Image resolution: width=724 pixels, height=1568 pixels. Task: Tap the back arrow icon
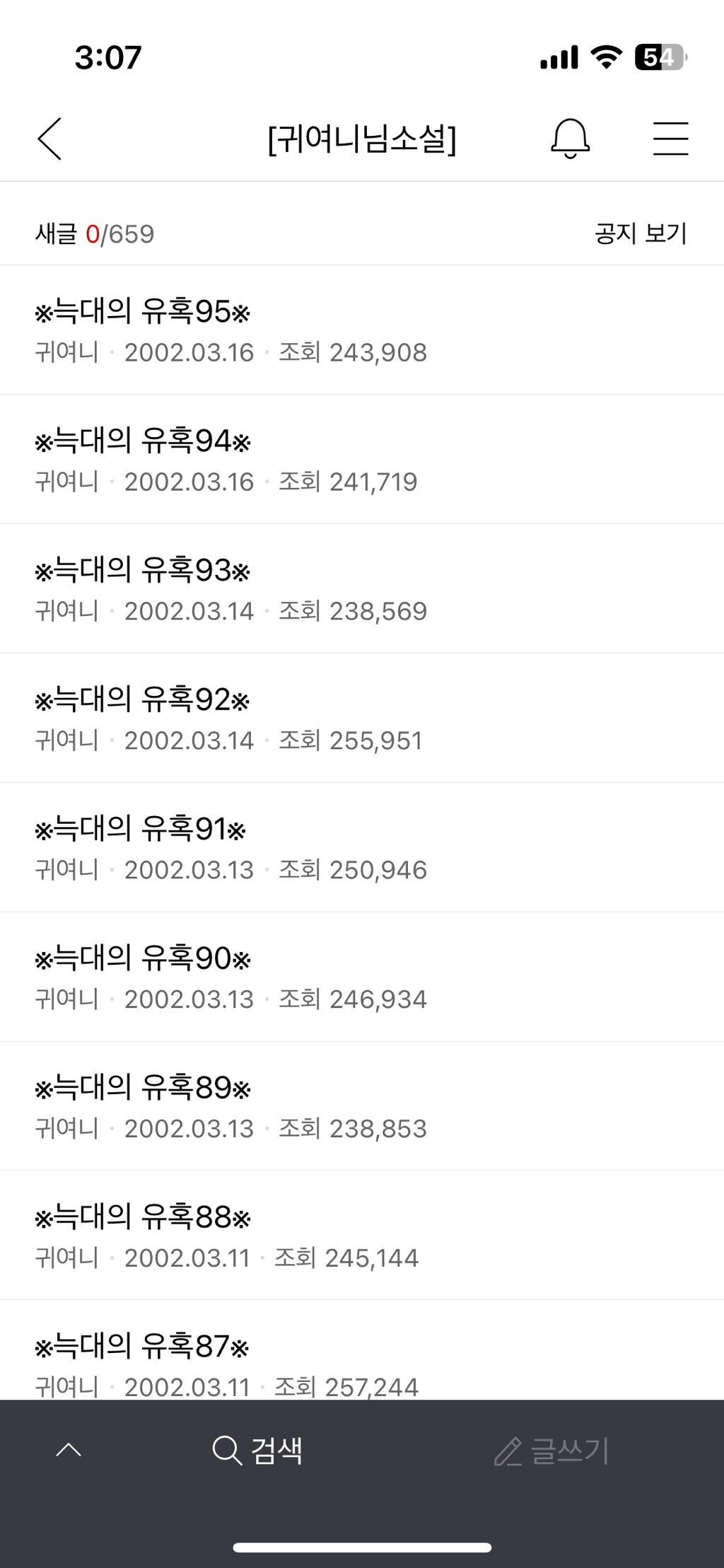tap(48, 139)
